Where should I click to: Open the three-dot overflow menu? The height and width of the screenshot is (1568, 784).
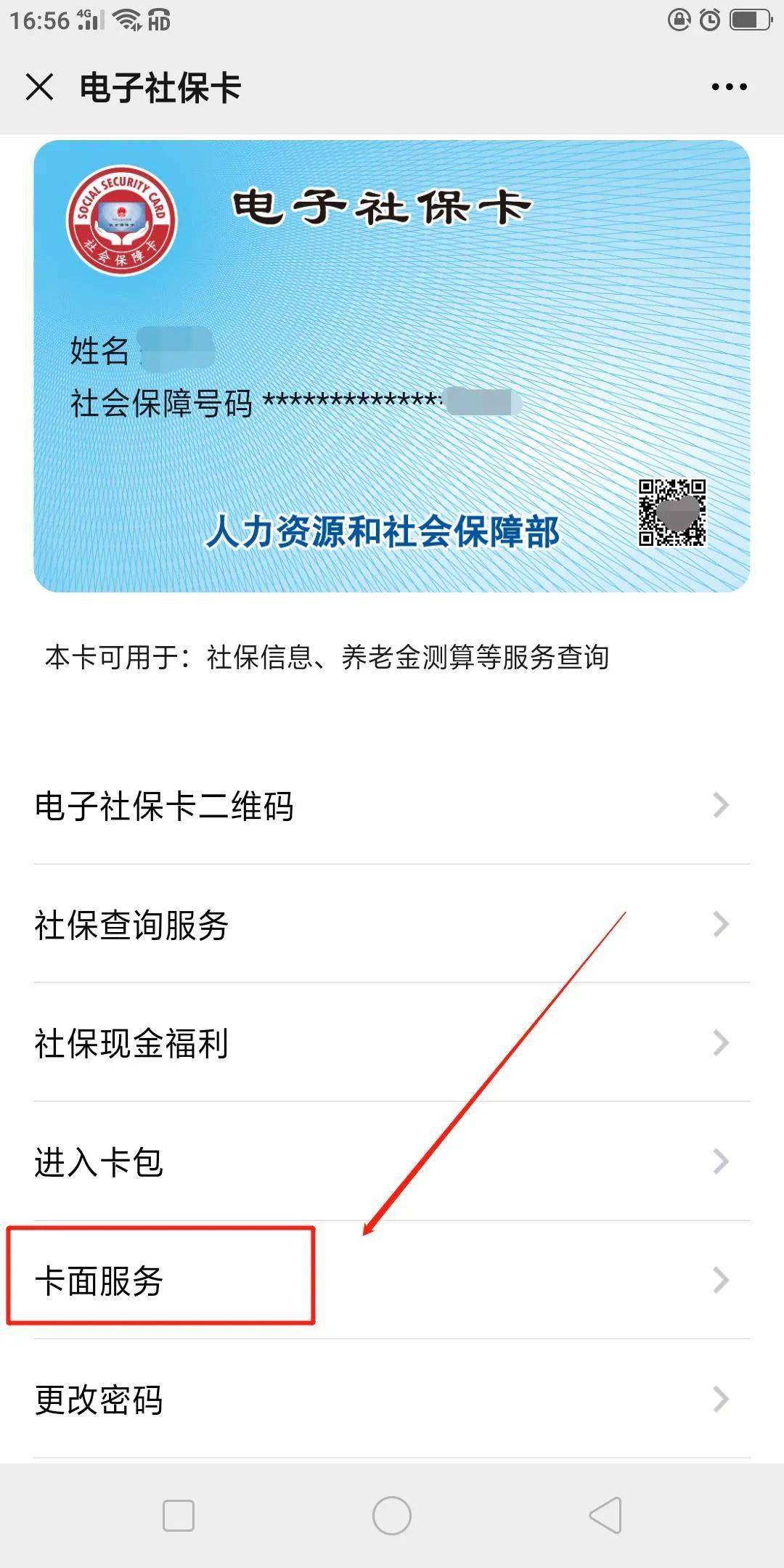[729, 87]
